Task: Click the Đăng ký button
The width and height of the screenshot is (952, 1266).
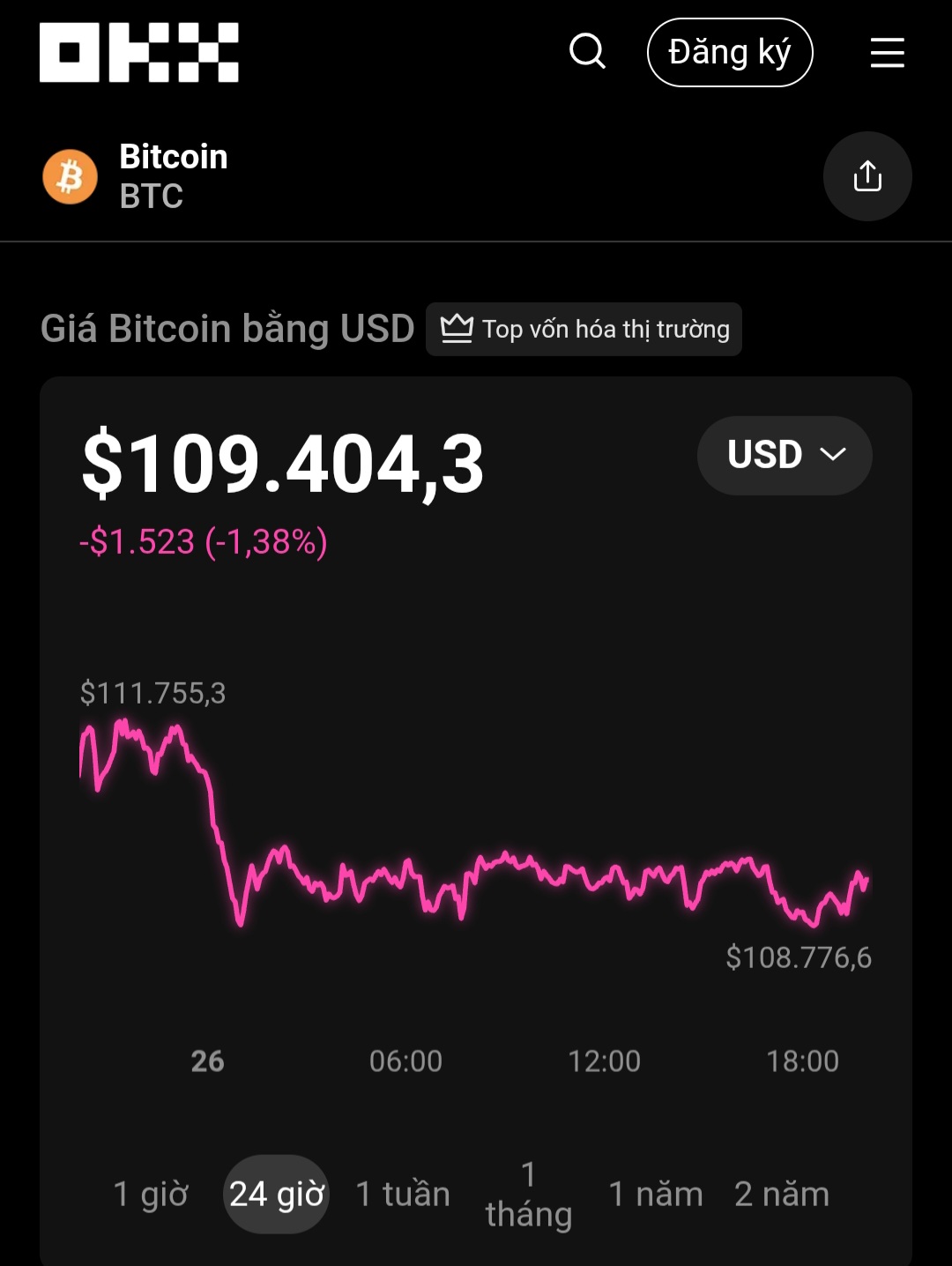Action: (729, 52)
